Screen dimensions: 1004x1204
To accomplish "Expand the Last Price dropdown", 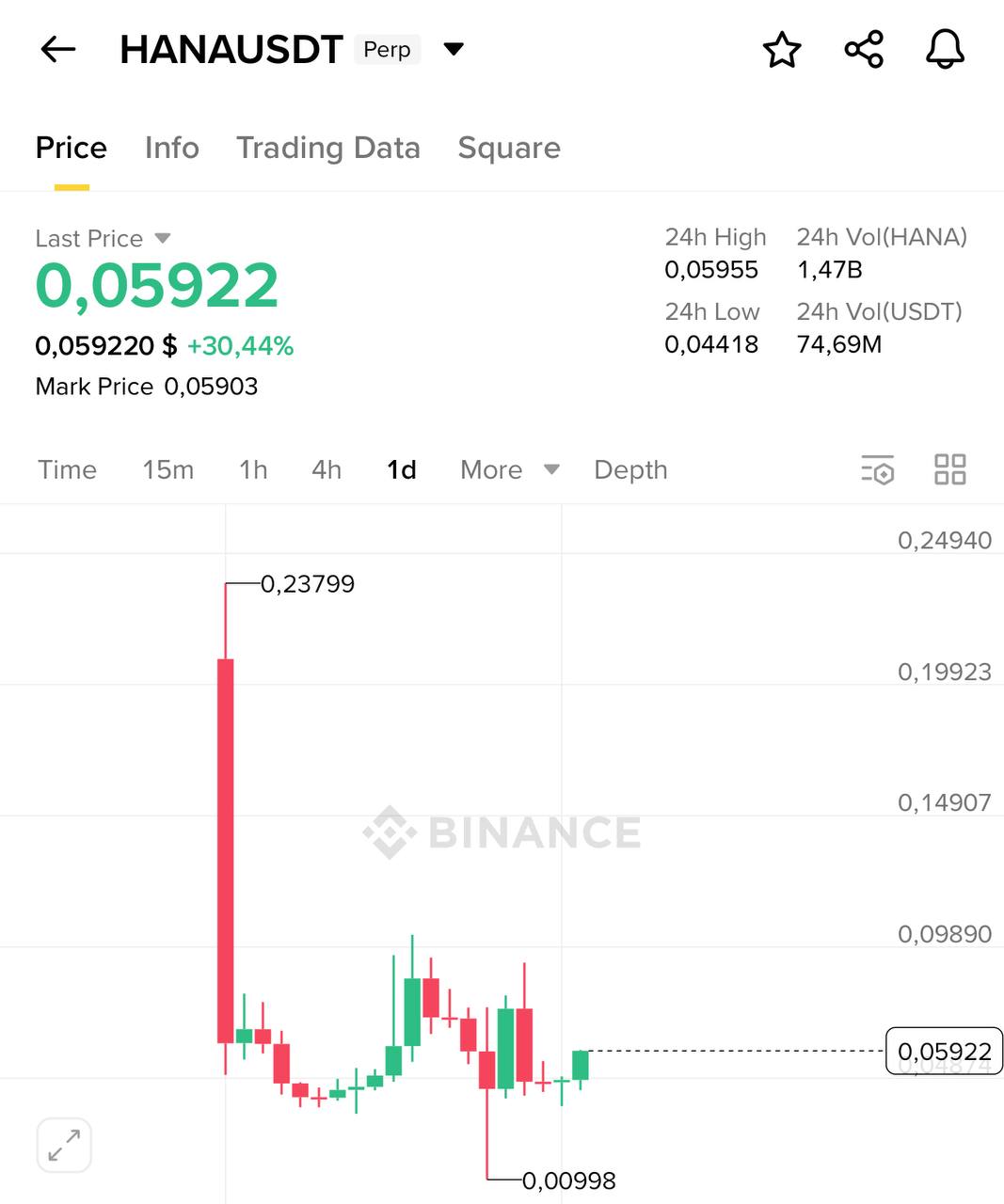I will tap(162, 238).
